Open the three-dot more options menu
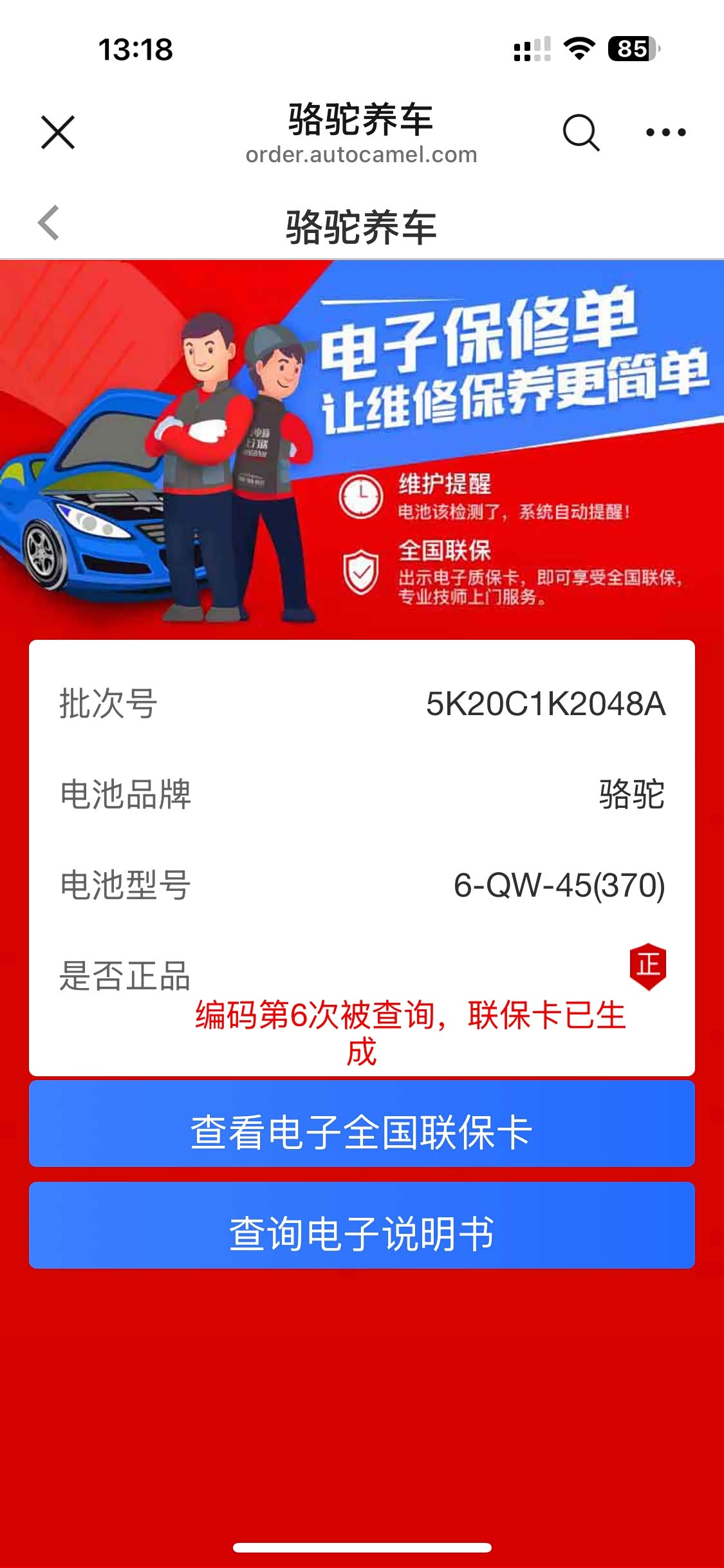This screenshot has width=724, height=1568. click(x=665, y=133)
